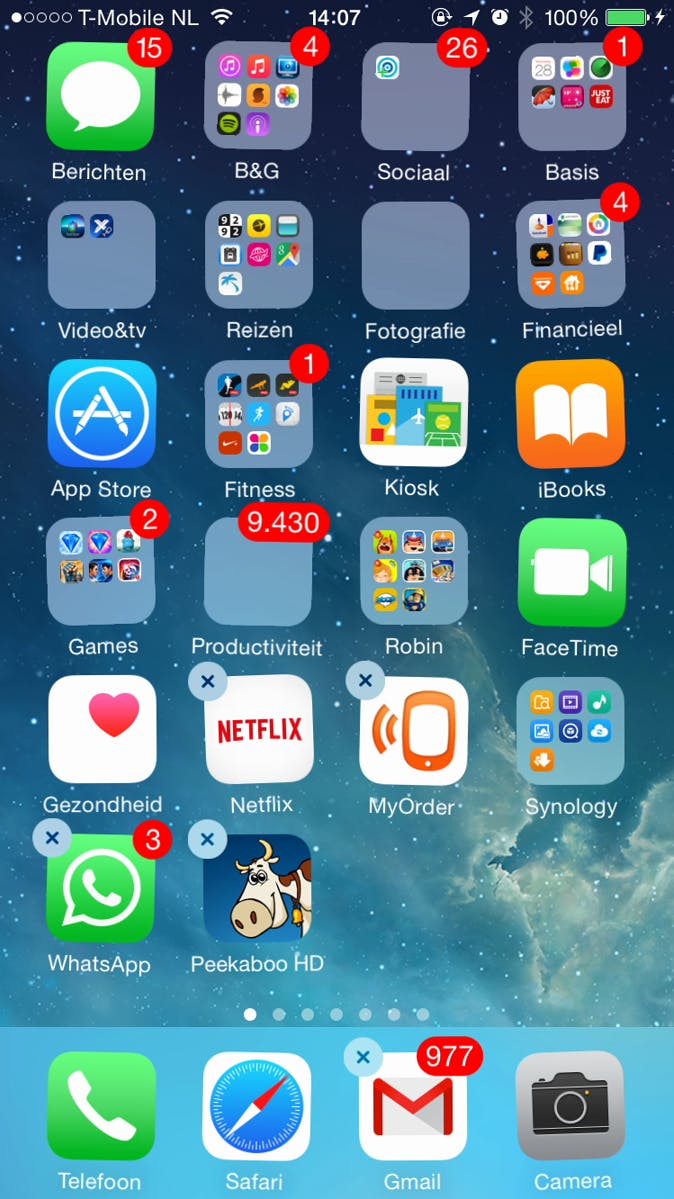Open the Fitness folder
674x1199 pixels.
[258, 414]
